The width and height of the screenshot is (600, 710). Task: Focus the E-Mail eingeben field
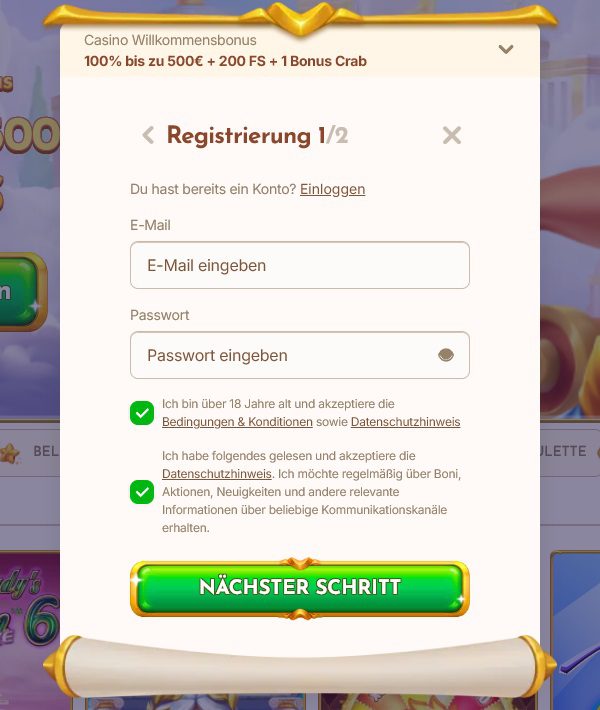point(300,265)
